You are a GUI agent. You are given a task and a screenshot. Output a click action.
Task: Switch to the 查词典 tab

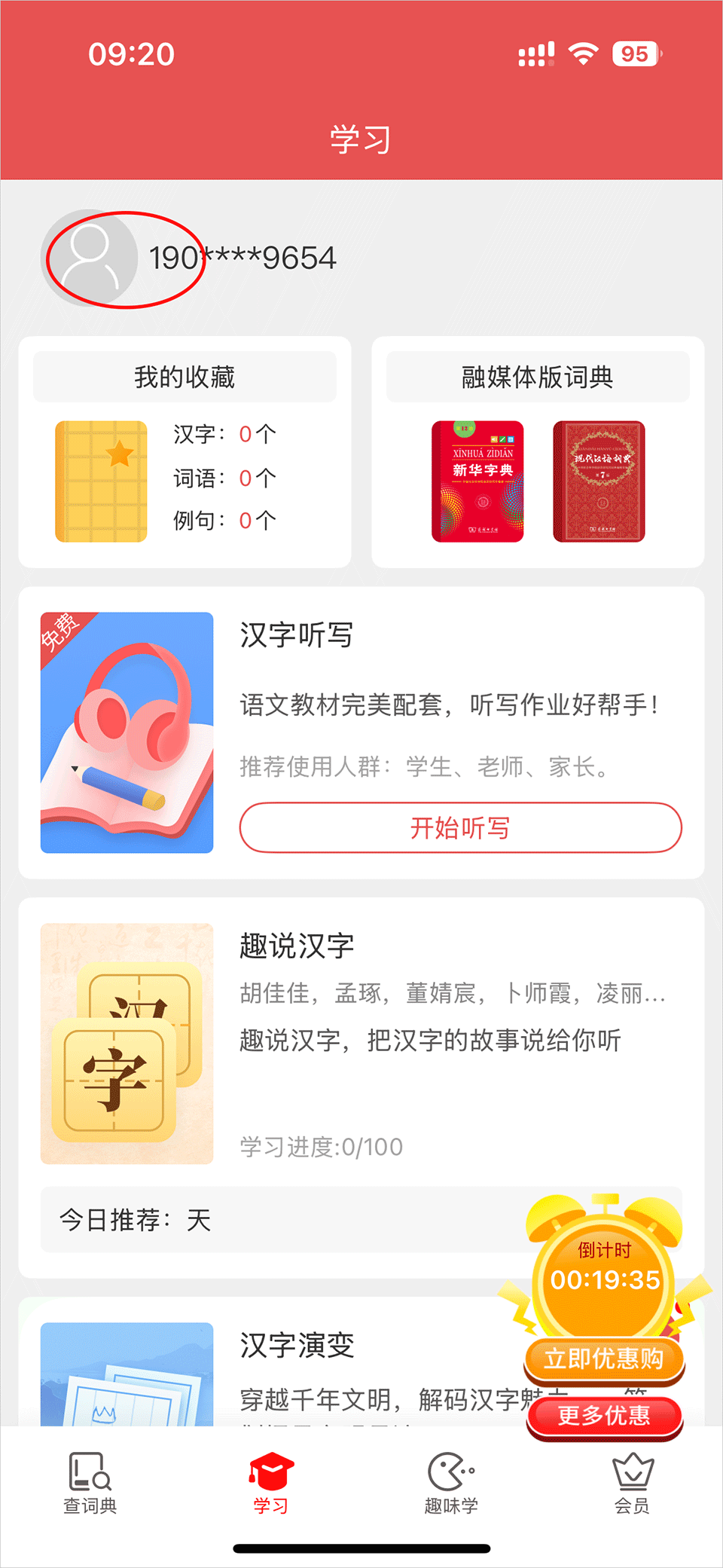click(x=90, y=1482)
